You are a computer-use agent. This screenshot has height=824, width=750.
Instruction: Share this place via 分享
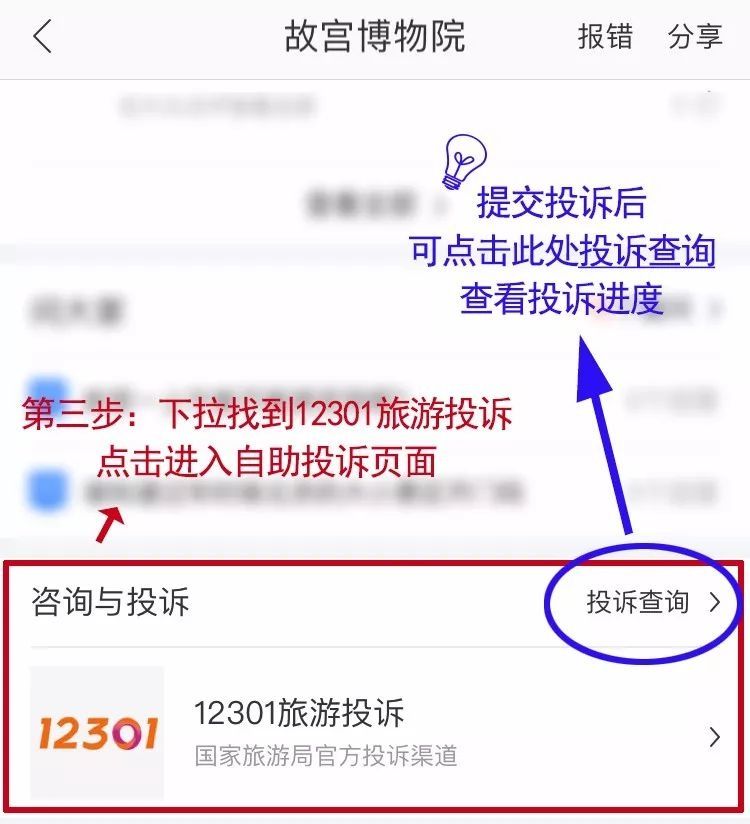(695, 37)
